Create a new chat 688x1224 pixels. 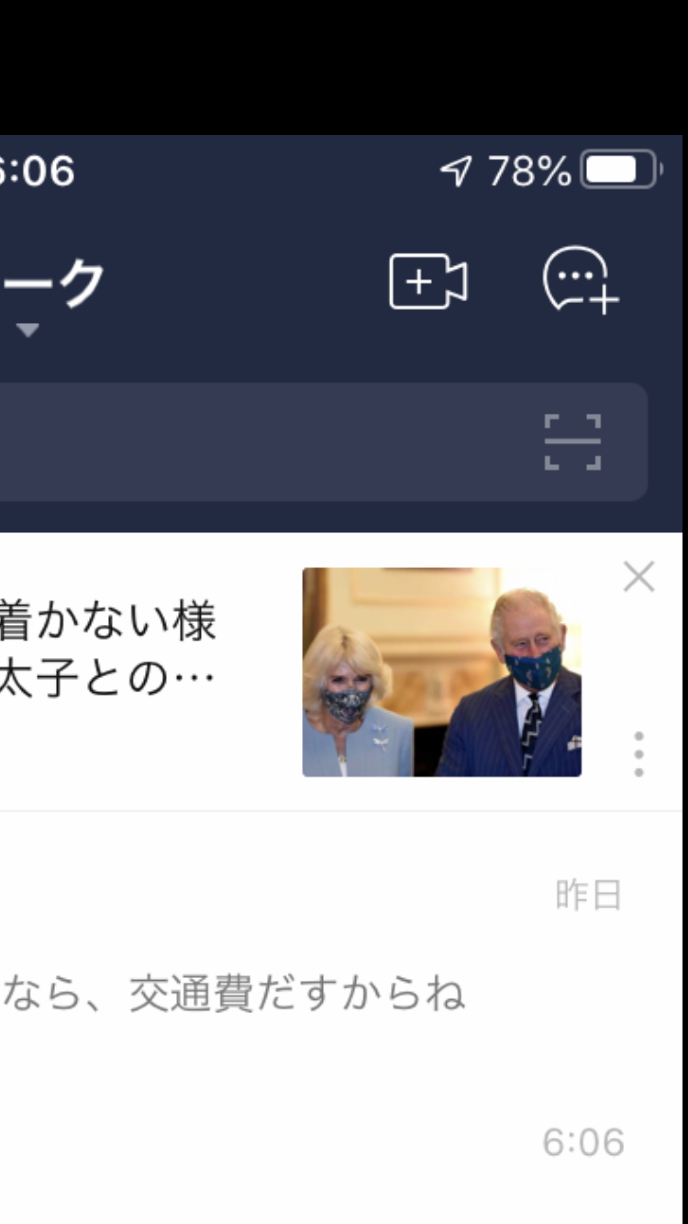(580, 281)
